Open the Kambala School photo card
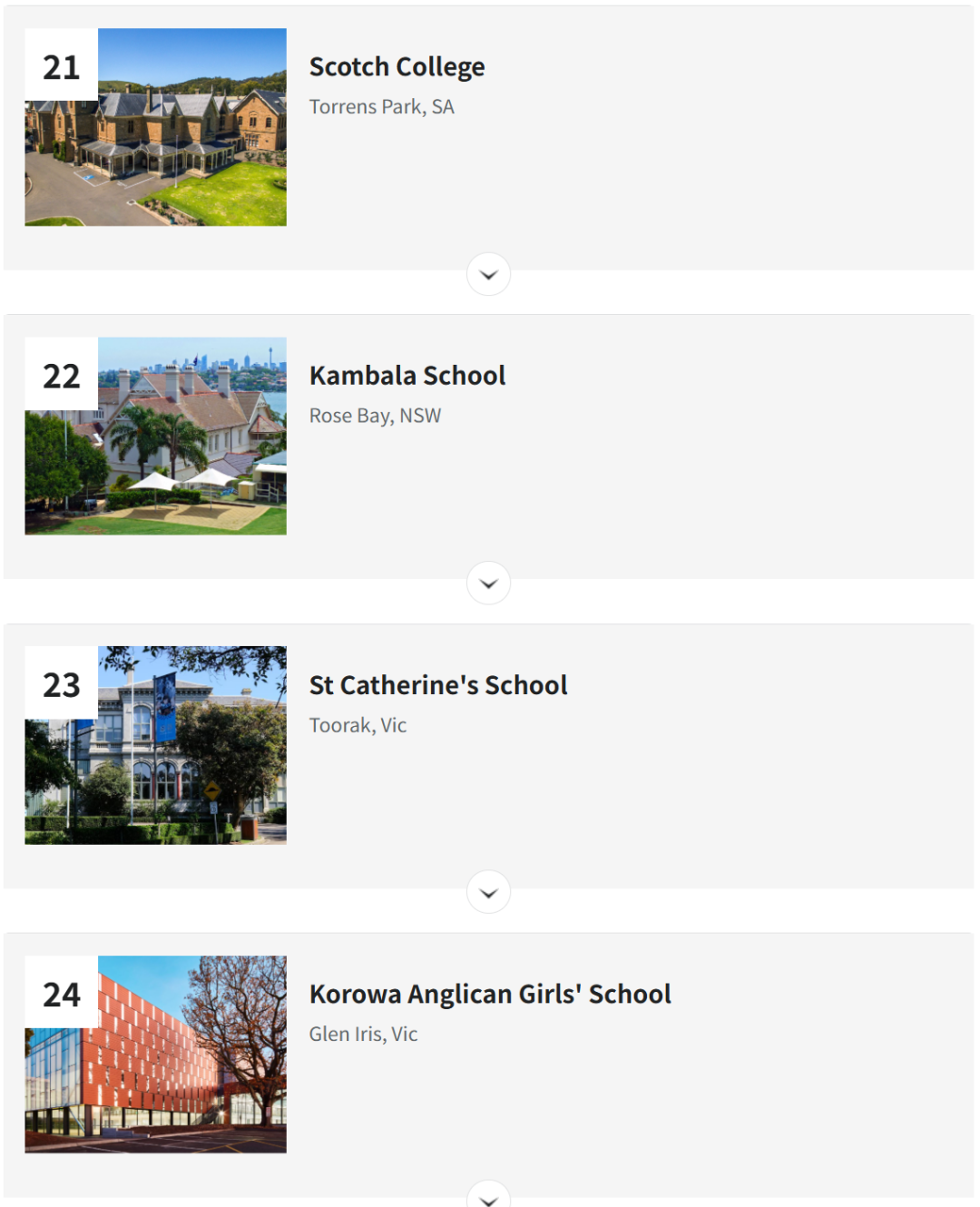Image resolution: width=980 pixels, height=1207 pixels. click(x=156, y=437)
